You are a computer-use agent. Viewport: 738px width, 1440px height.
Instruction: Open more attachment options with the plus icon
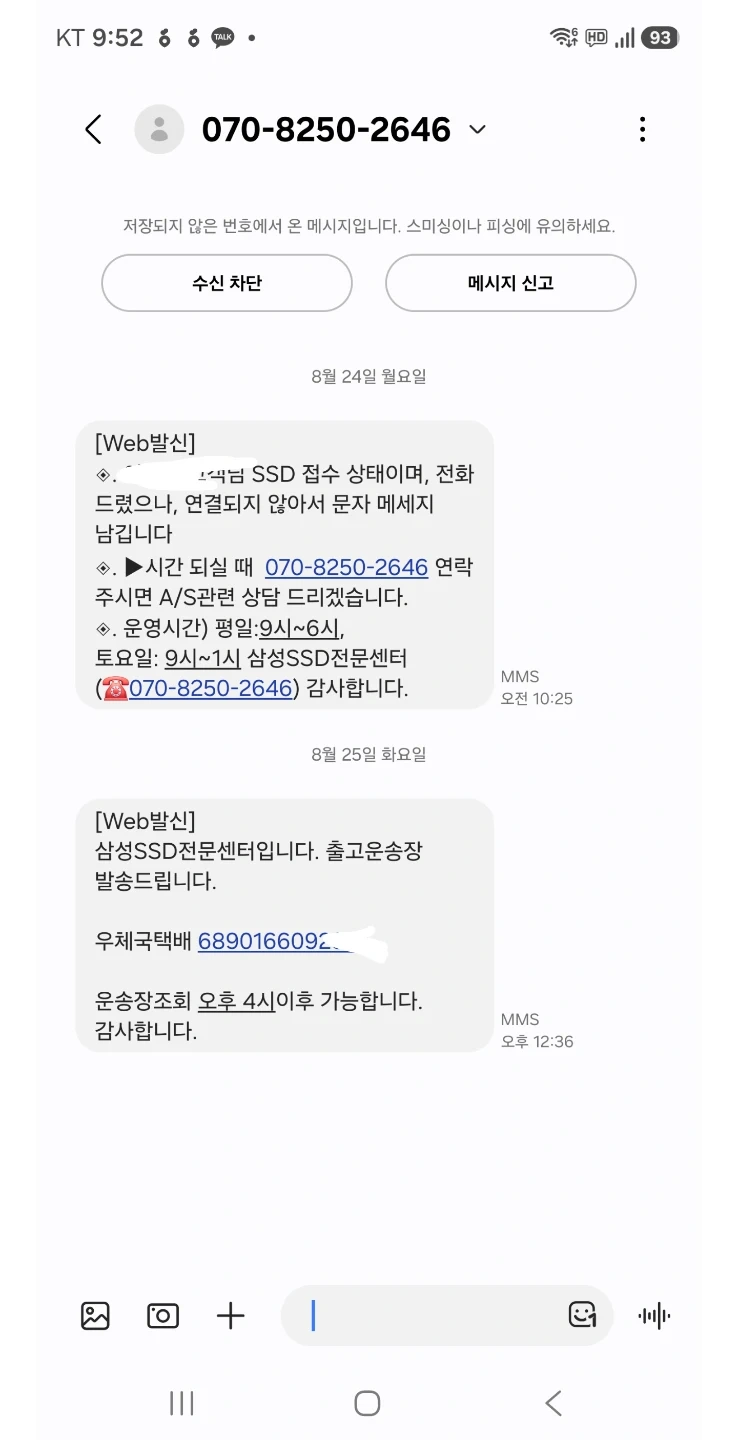click(x=231, y=1316)
